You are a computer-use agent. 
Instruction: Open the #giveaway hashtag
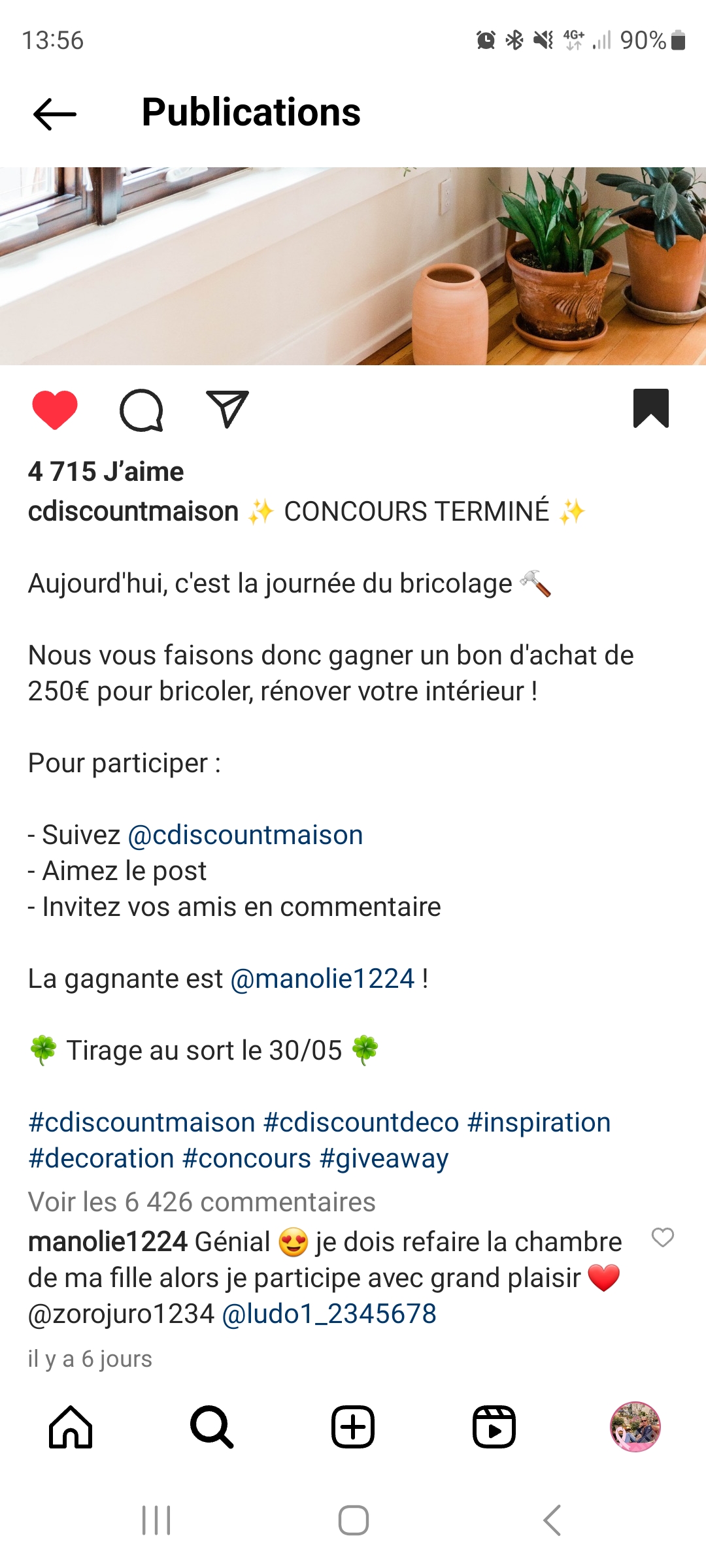(384, 1158)
